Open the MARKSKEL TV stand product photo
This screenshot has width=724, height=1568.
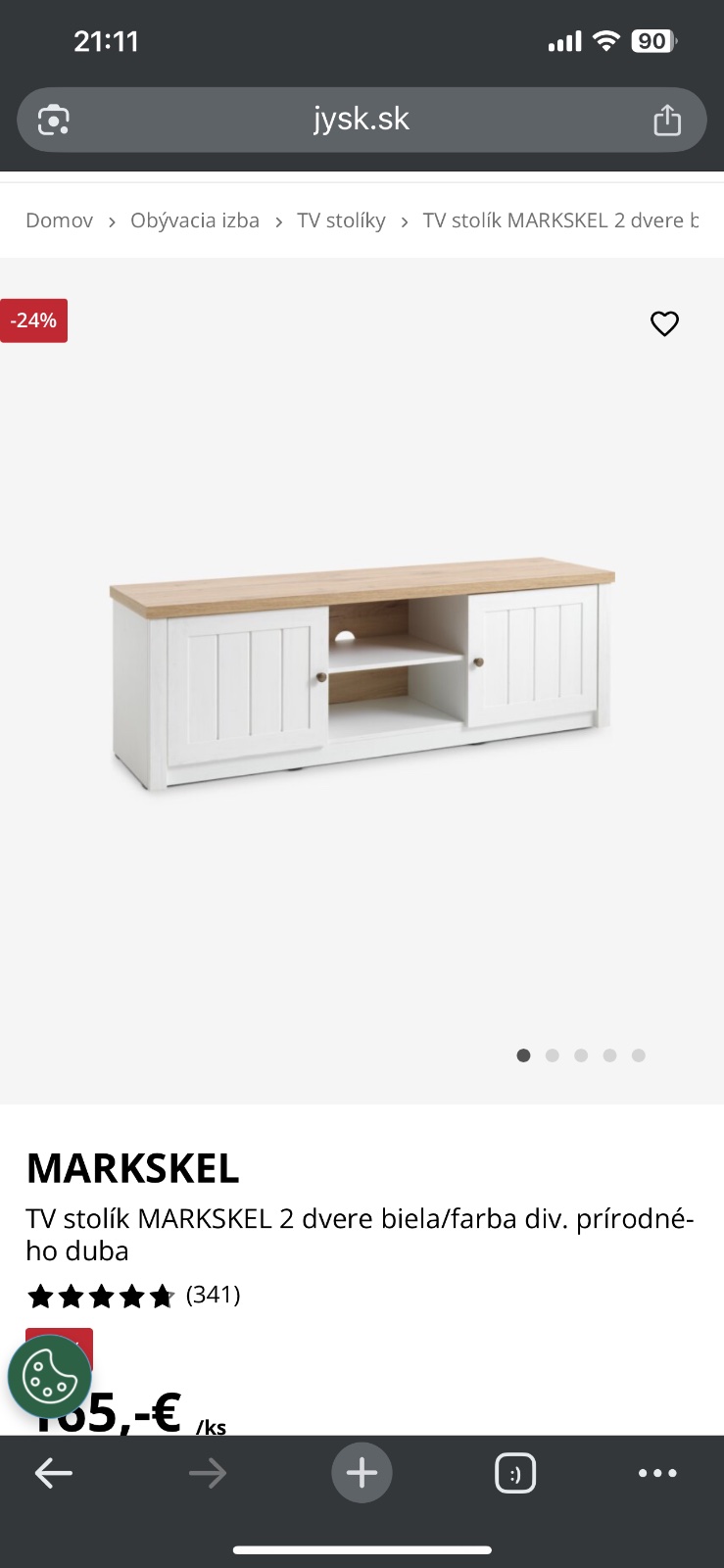(362, 676)
